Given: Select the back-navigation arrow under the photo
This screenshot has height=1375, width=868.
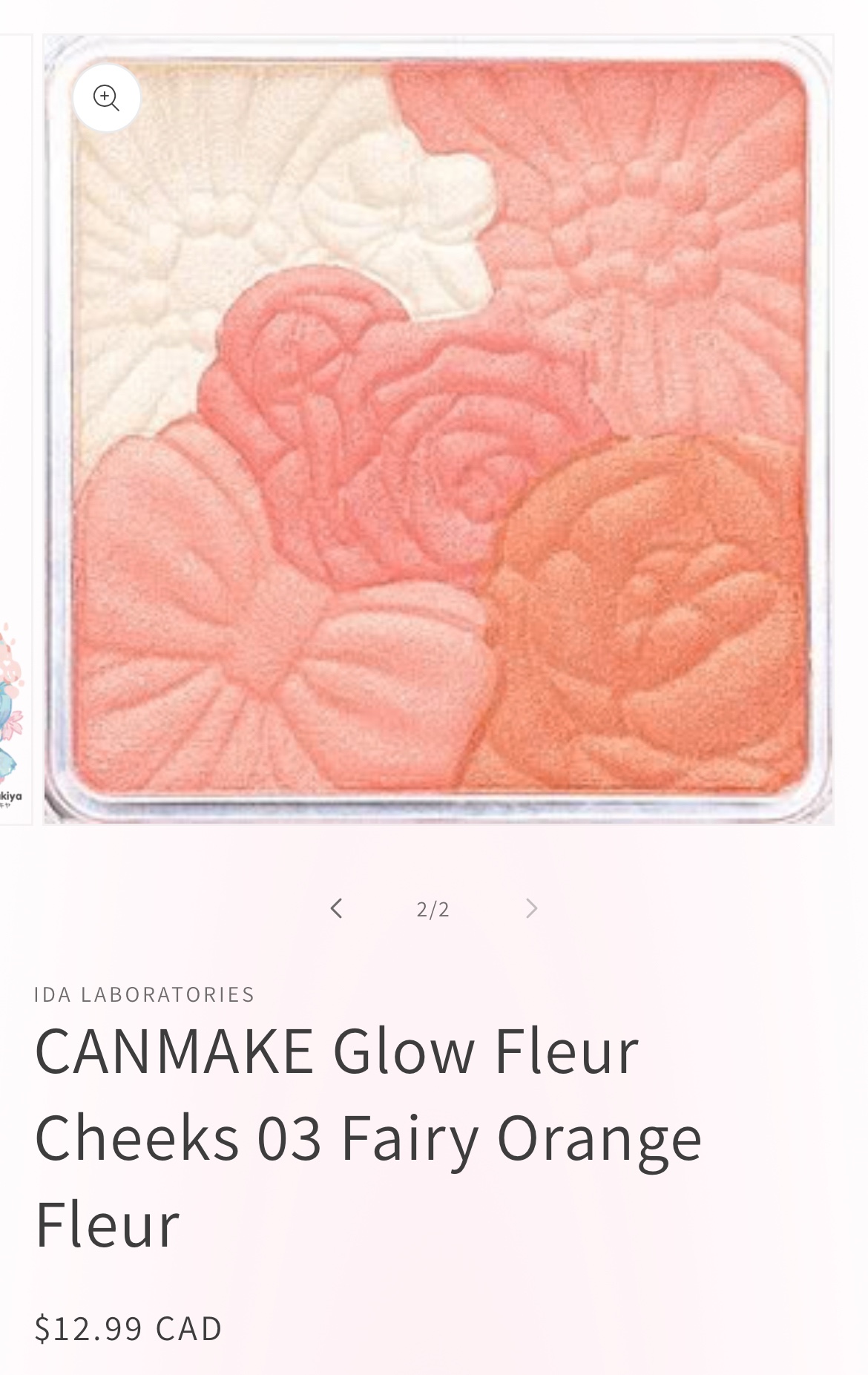Looking at the screenshot, I should 336,908.
